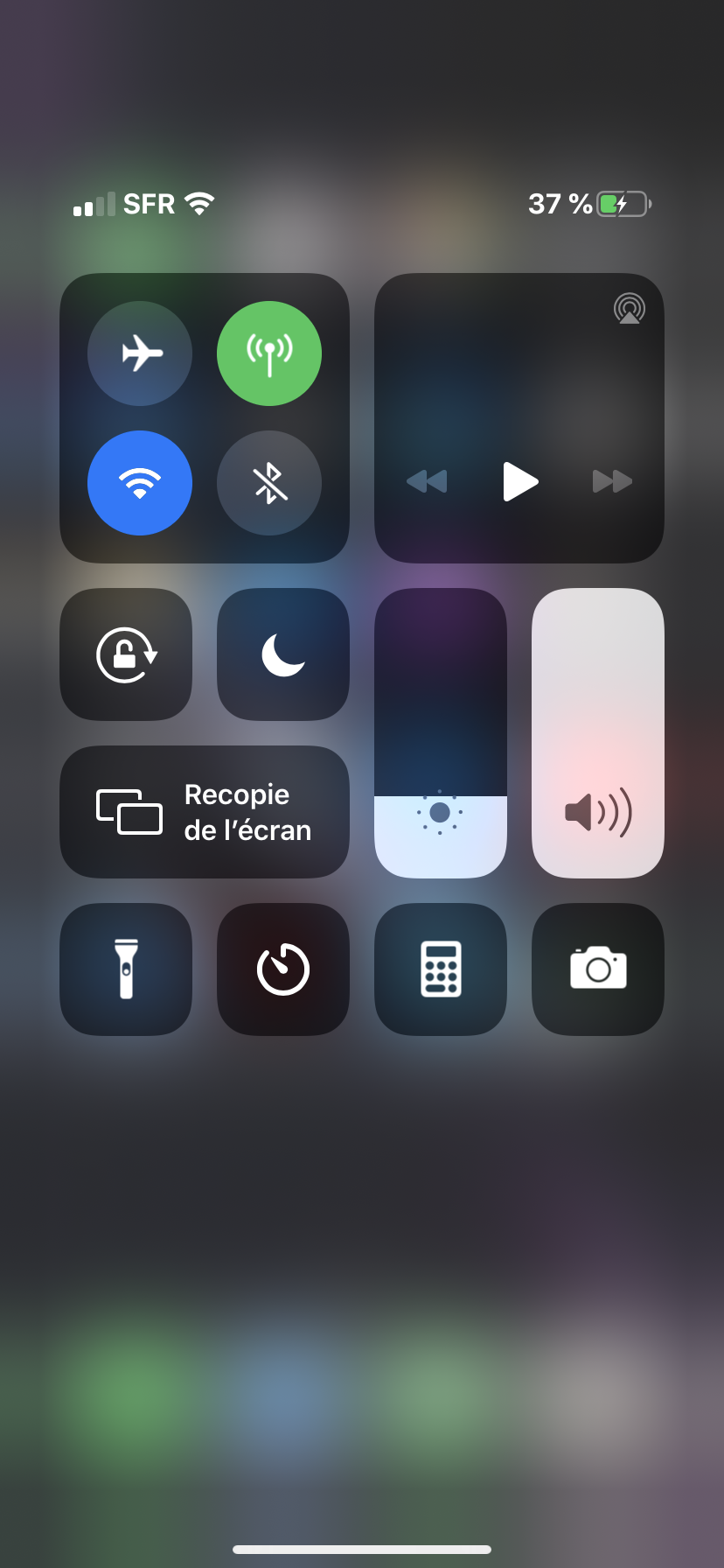
Task: Enable Do Not Disturb moon
Action: 283,654
